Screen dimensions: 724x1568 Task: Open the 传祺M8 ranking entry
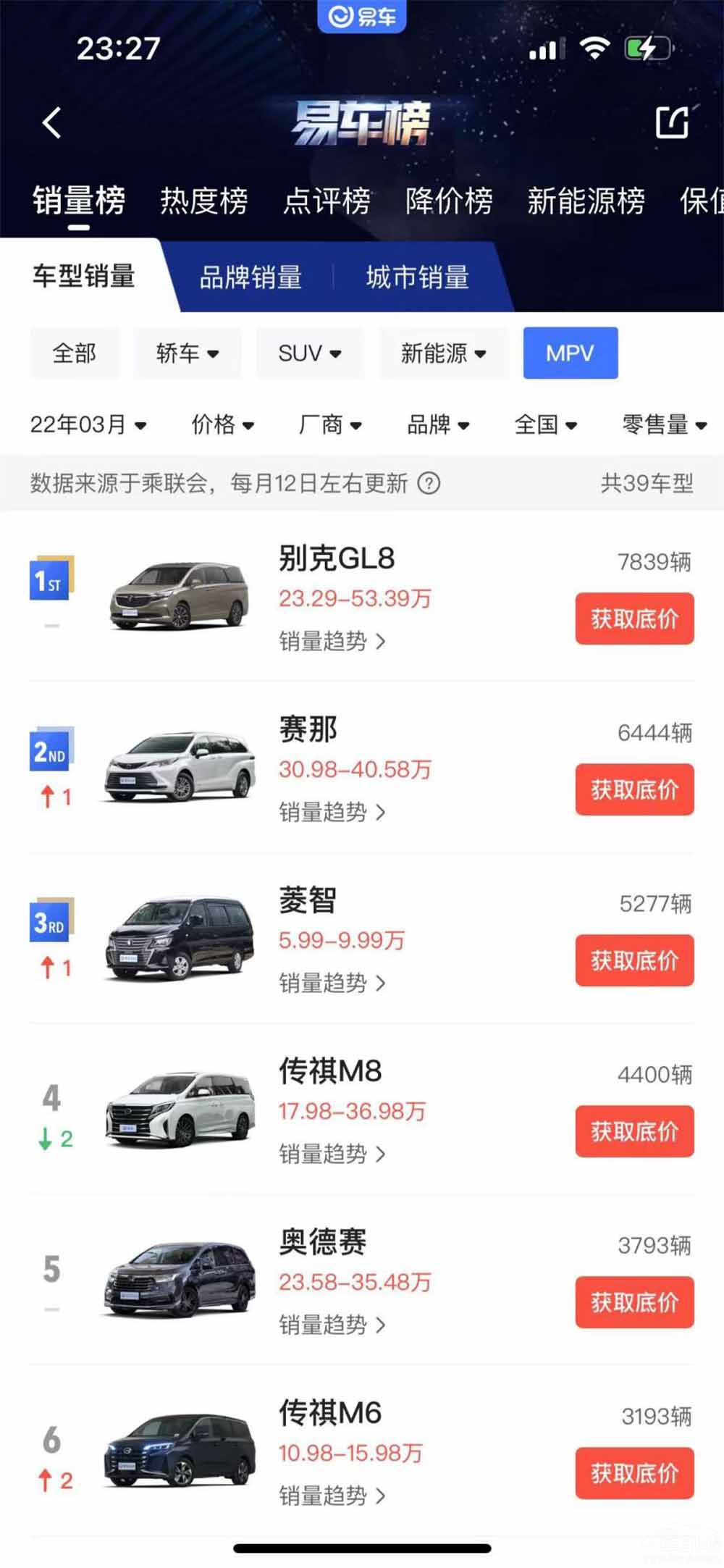(x=330, y=1072)
